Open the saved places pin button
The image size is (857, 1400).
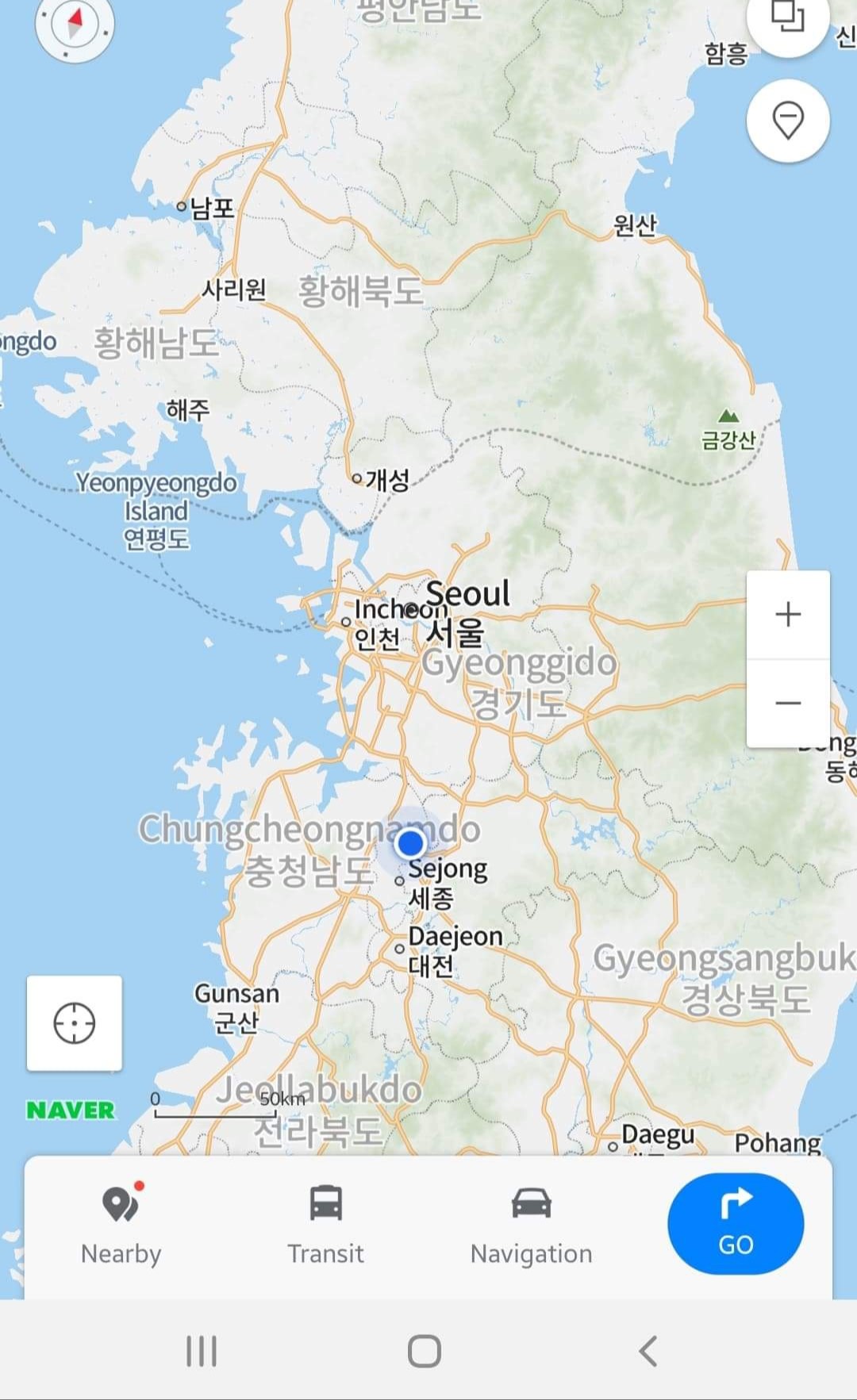click(x=787, y=121)
